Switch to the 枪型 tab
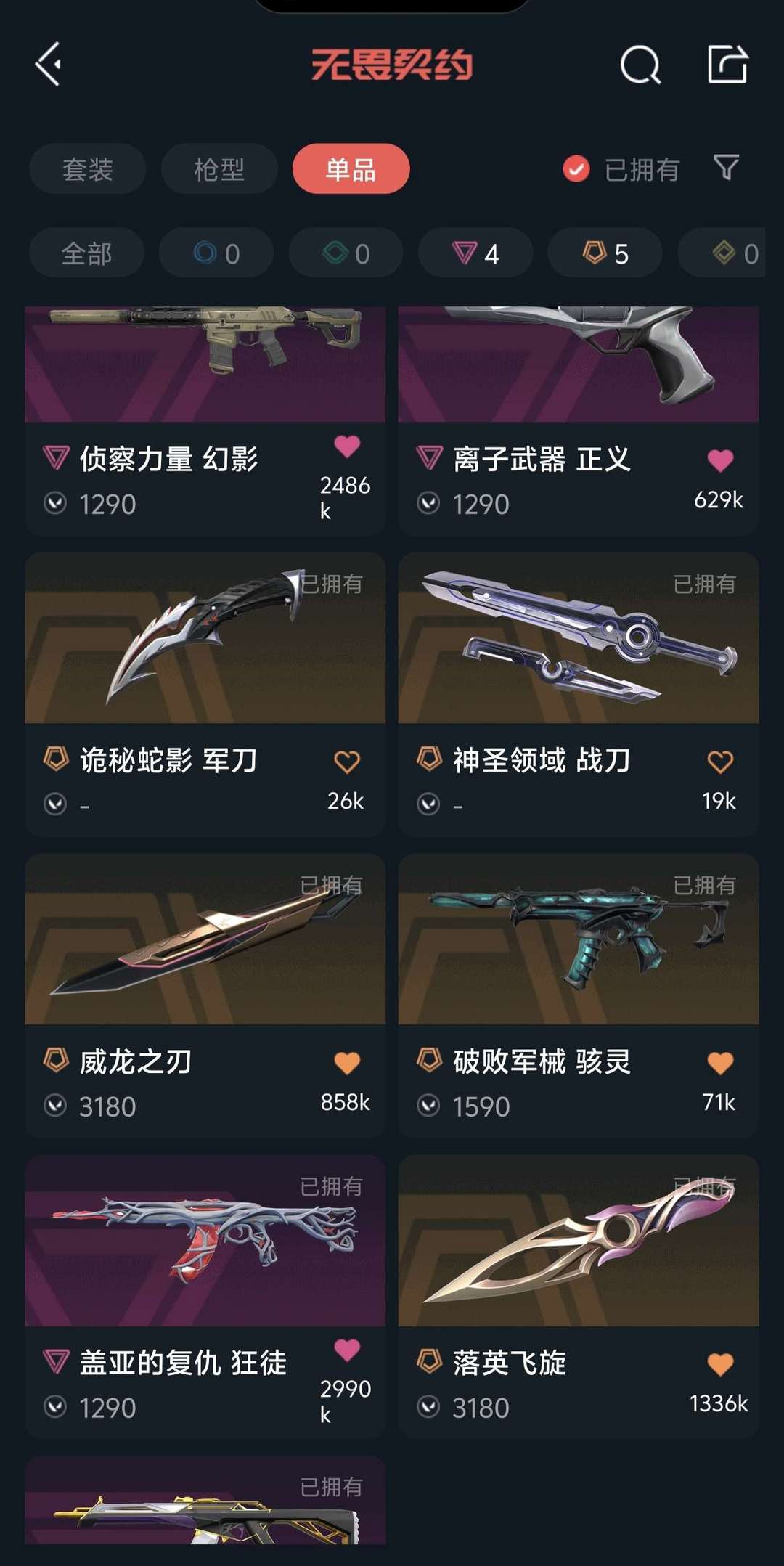Screen dimensions: 784x1566 (x=219, y=169)
